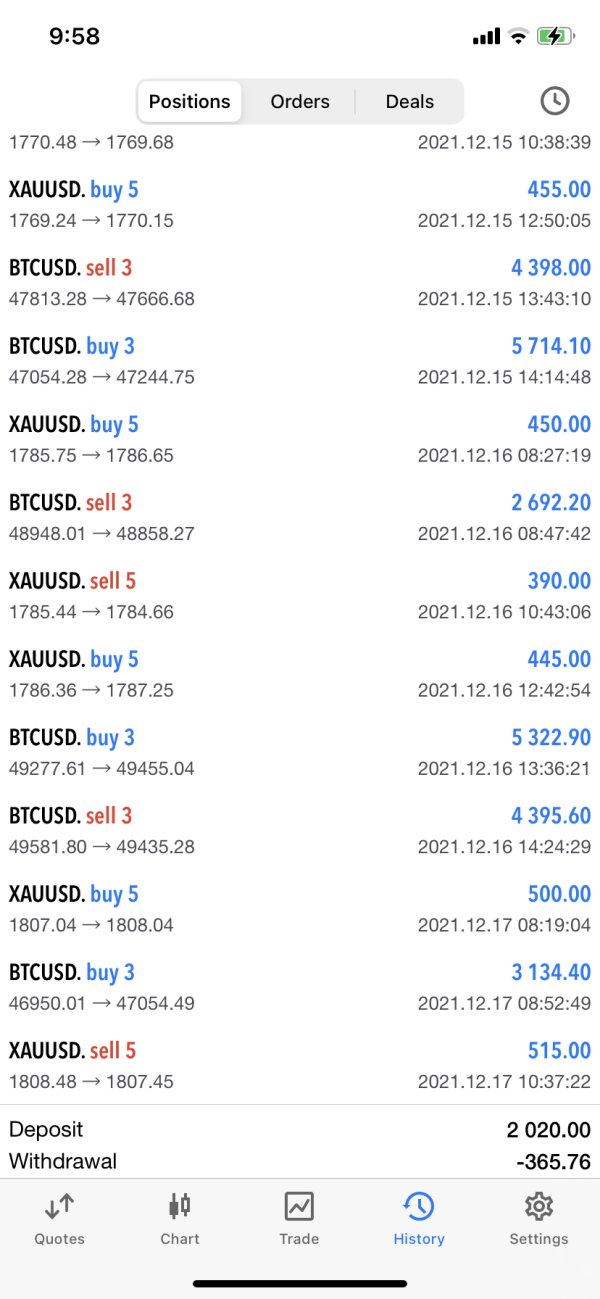600x1299 pixels.
Task: Open the History tab
Action: pos(419,1219)
